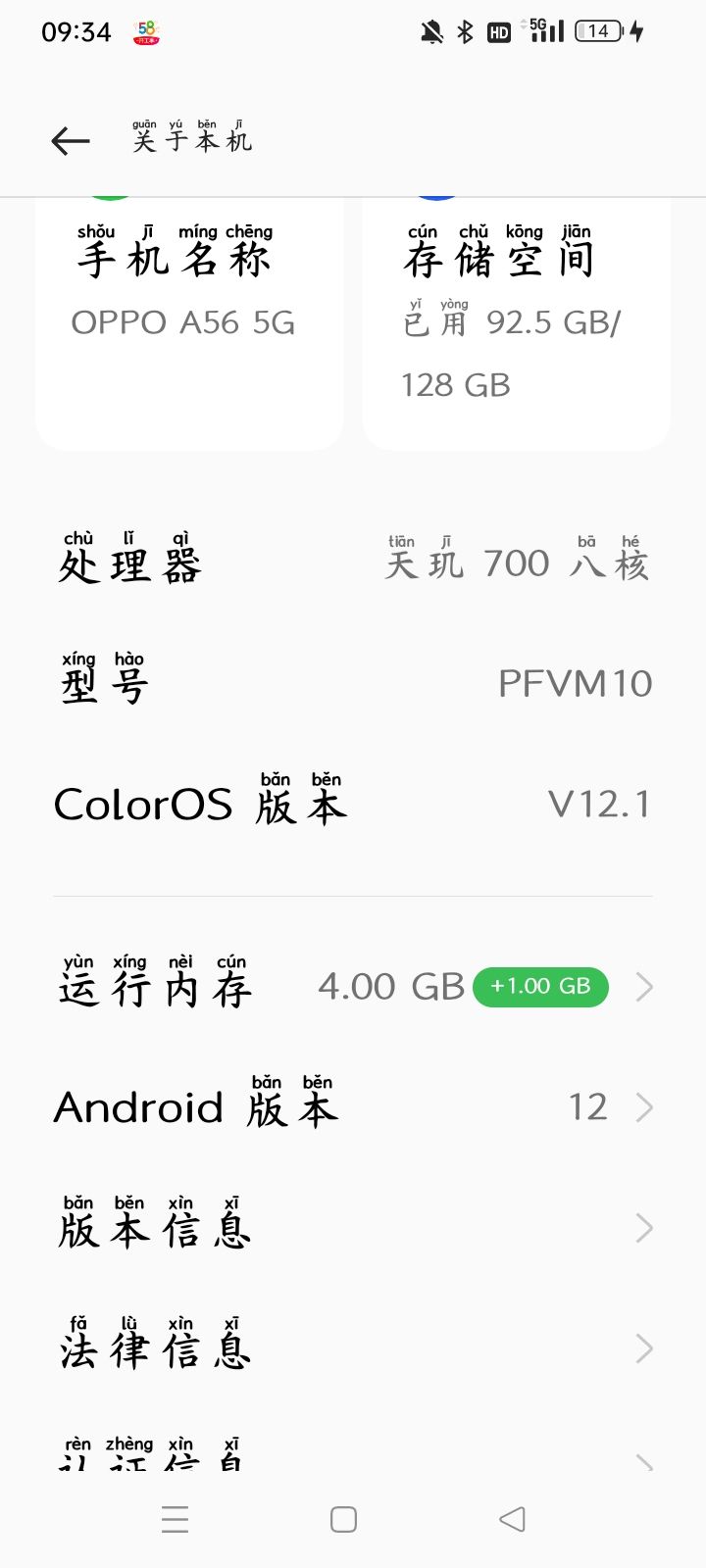This screenshot has width=706, height=1568.
Task: Tap the system home button
Action: [x=343, y=1519]
